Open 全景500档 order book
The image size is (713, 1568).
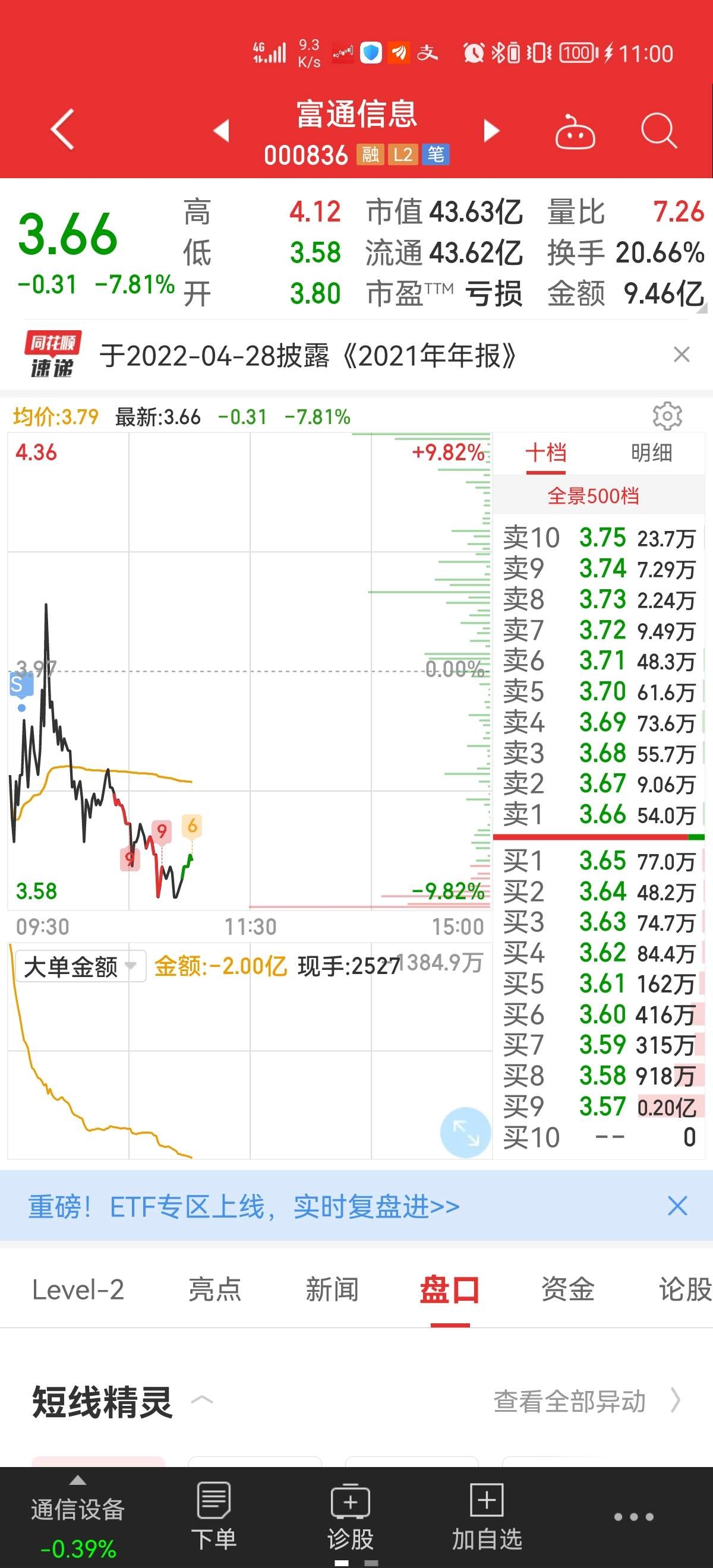(594, 496)
